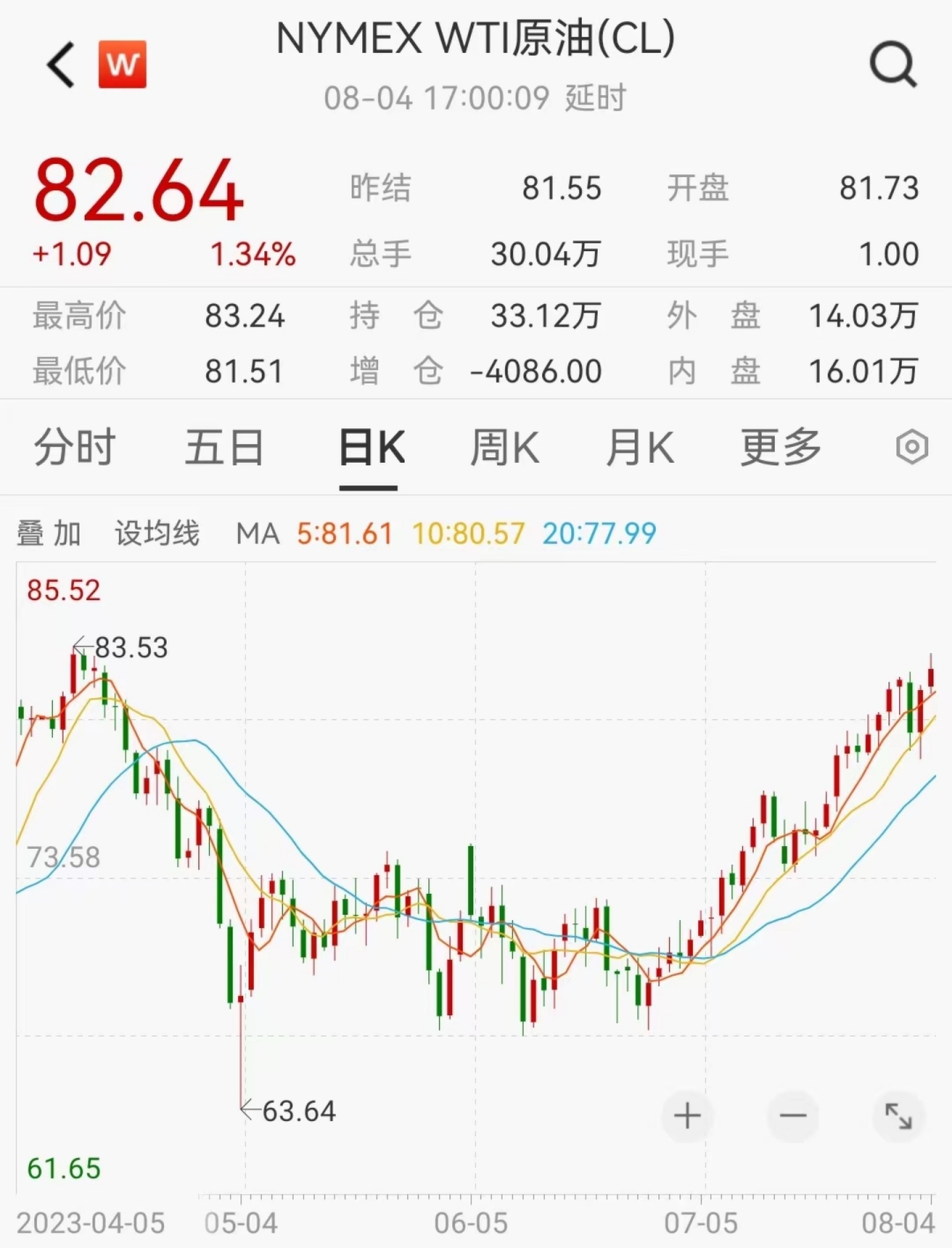Switch to the 五日 chart tab

[x=224, y=447]
